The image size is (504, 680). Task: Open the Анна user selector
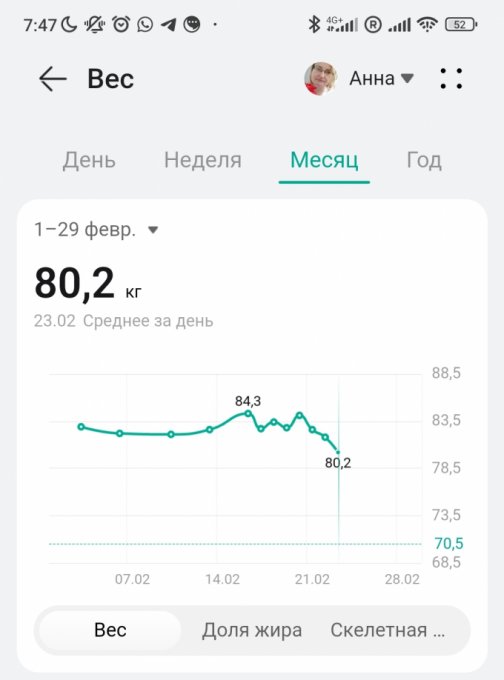pyautogui.click(x=359, y=78)
